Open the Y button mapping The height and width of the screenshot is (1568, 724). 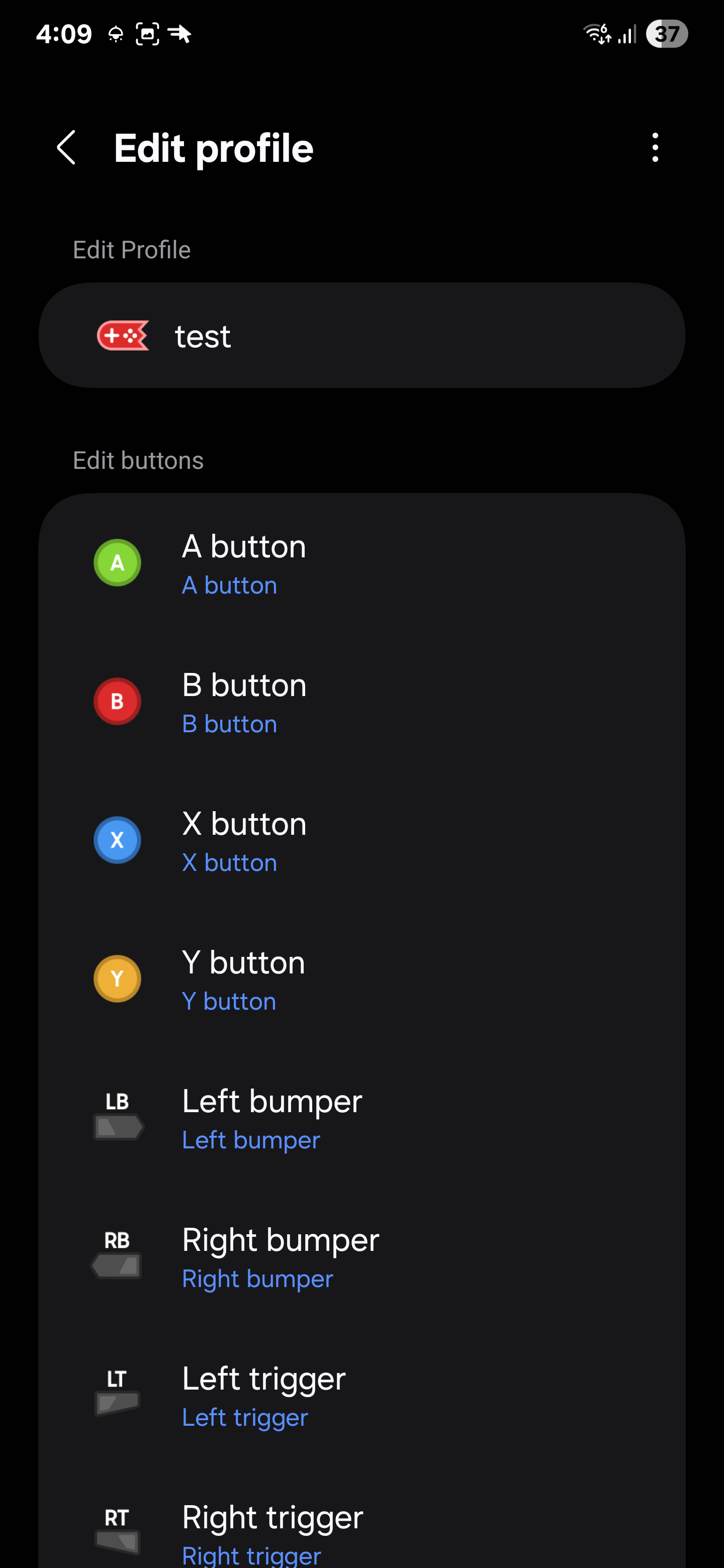(361, 979)
